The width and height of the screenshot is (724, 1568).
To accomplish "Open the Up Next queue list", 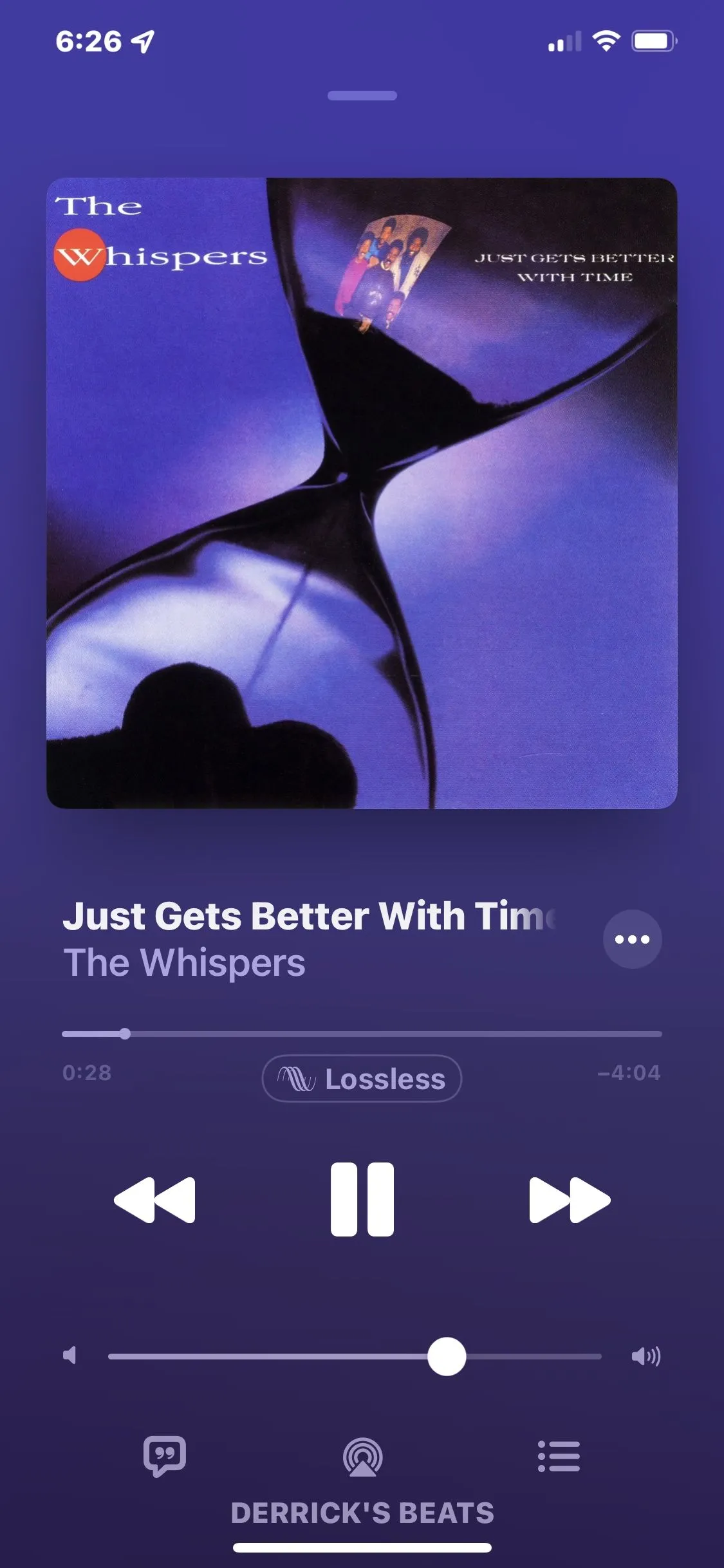I will click(x=559, y=1456).
